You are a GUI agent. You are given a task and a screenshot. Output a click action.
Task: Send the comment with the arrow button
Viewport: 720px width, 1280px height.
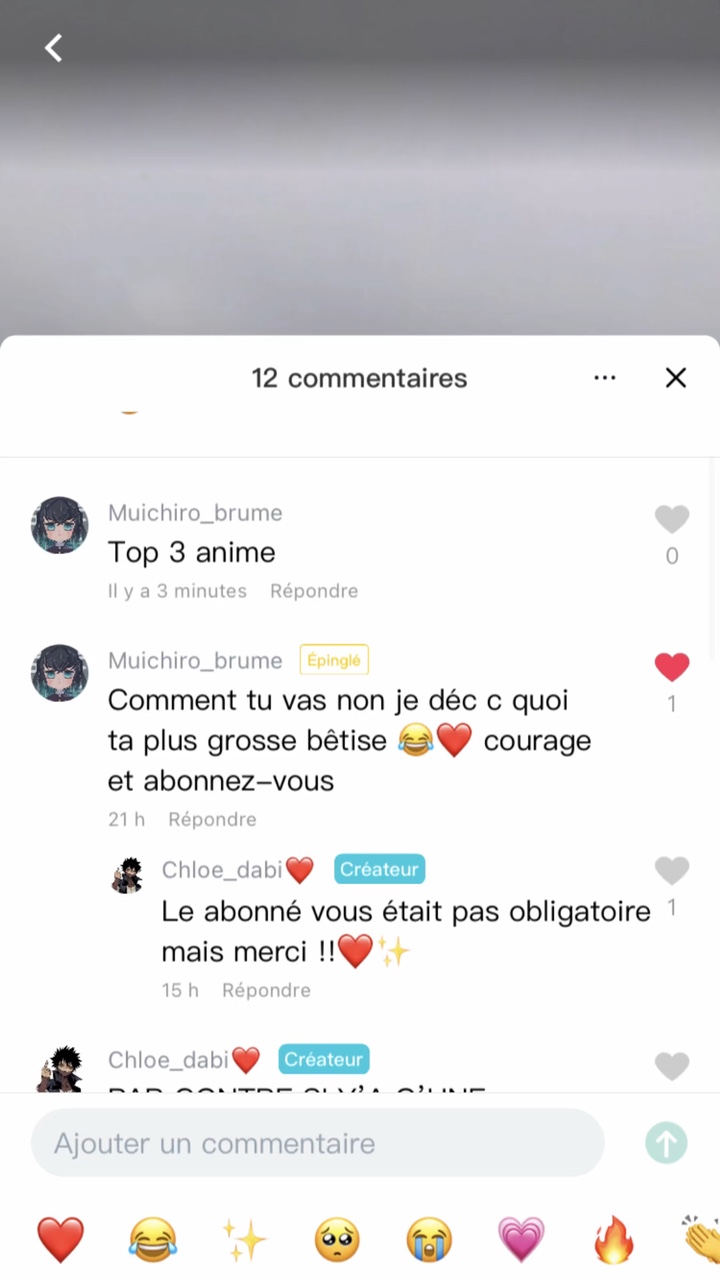[x=666, y=1142]
